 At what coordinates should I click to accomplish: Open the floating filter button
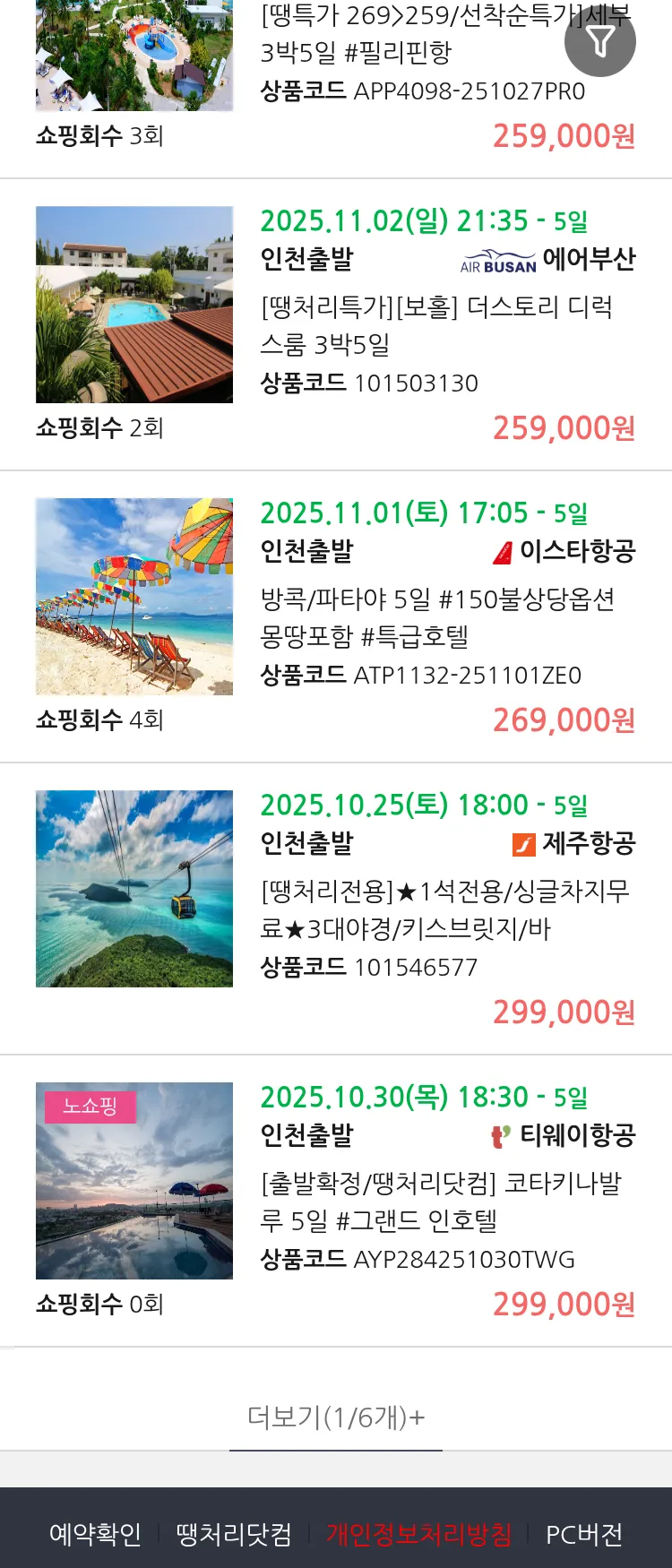pos(599,41)
